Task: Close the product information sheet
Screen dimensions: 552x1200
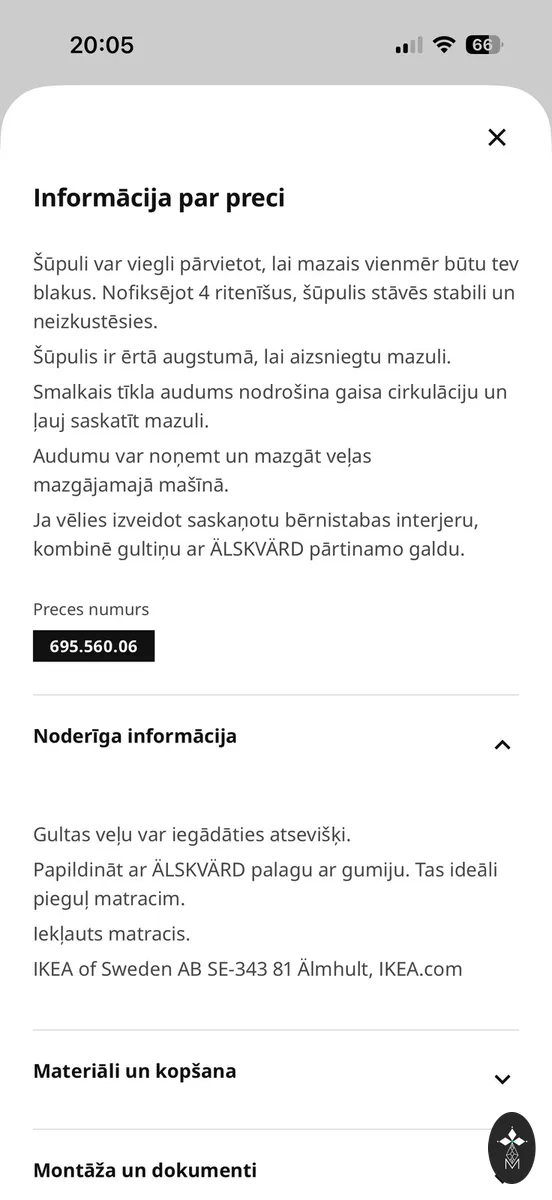Action: pos(497,138)
